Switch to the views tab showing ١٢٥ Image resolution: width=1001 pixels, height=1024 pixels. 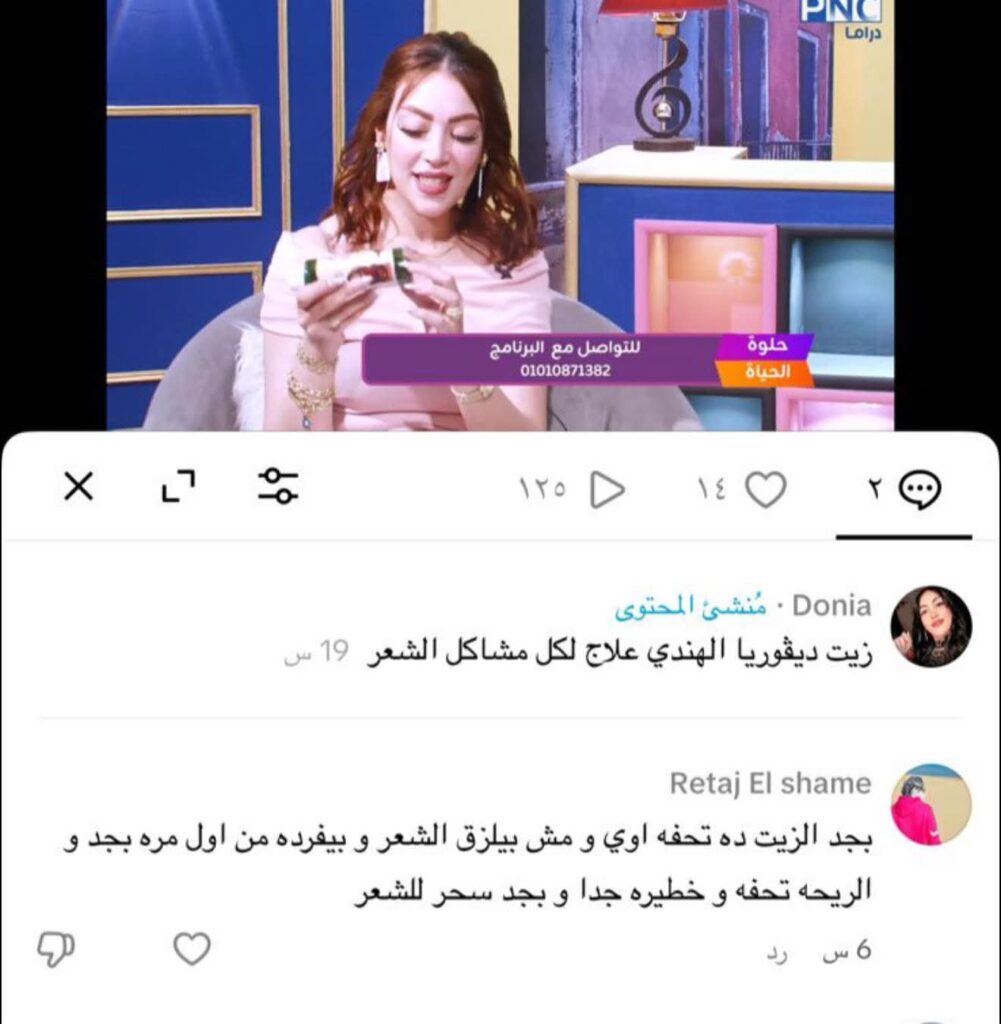[572, 489]
